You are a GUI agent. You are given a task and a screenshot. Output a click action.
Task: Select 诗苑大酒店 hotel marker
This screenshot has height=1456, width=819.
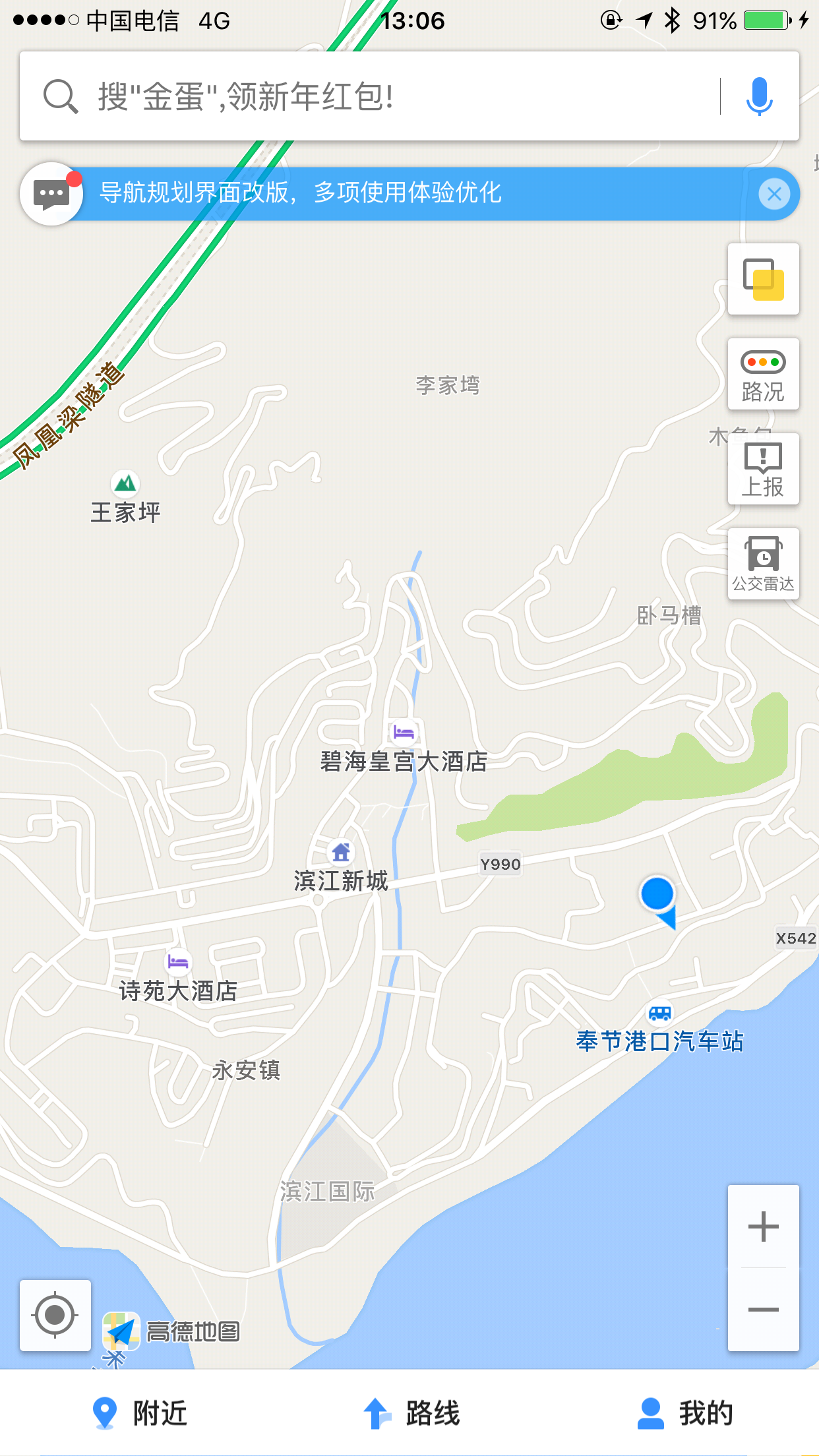178,963
